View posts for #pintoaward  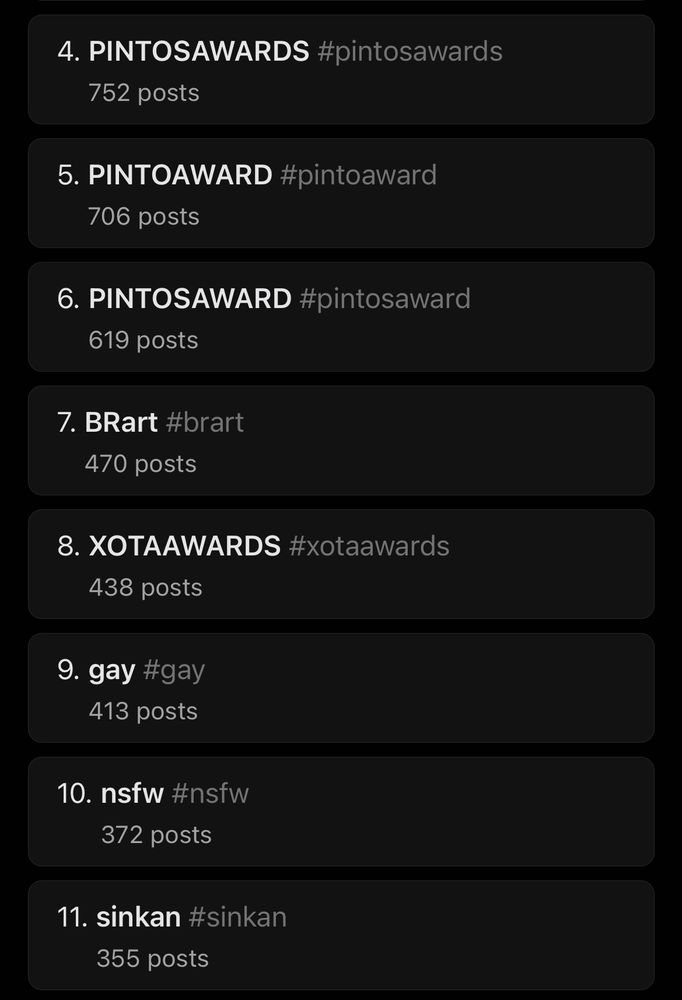click(340, 194)
